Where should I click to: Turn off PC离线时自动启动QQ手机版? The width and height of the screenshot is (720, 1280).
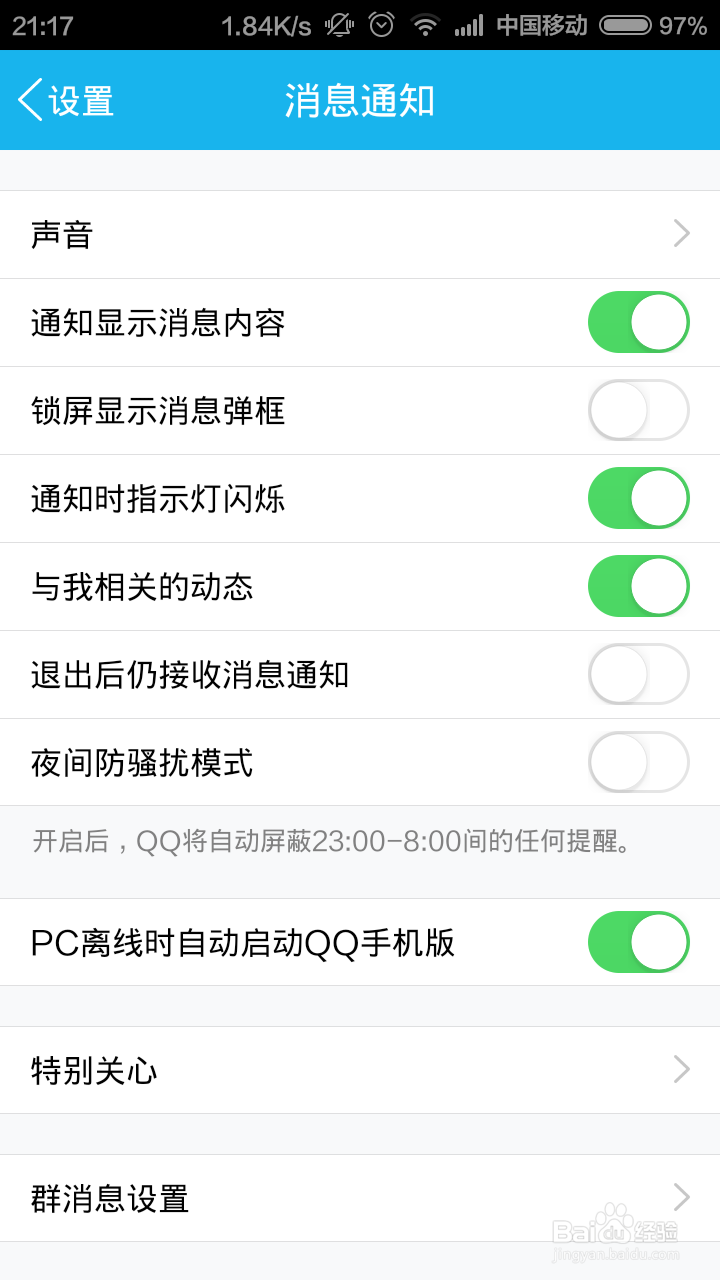pos(639,943)
